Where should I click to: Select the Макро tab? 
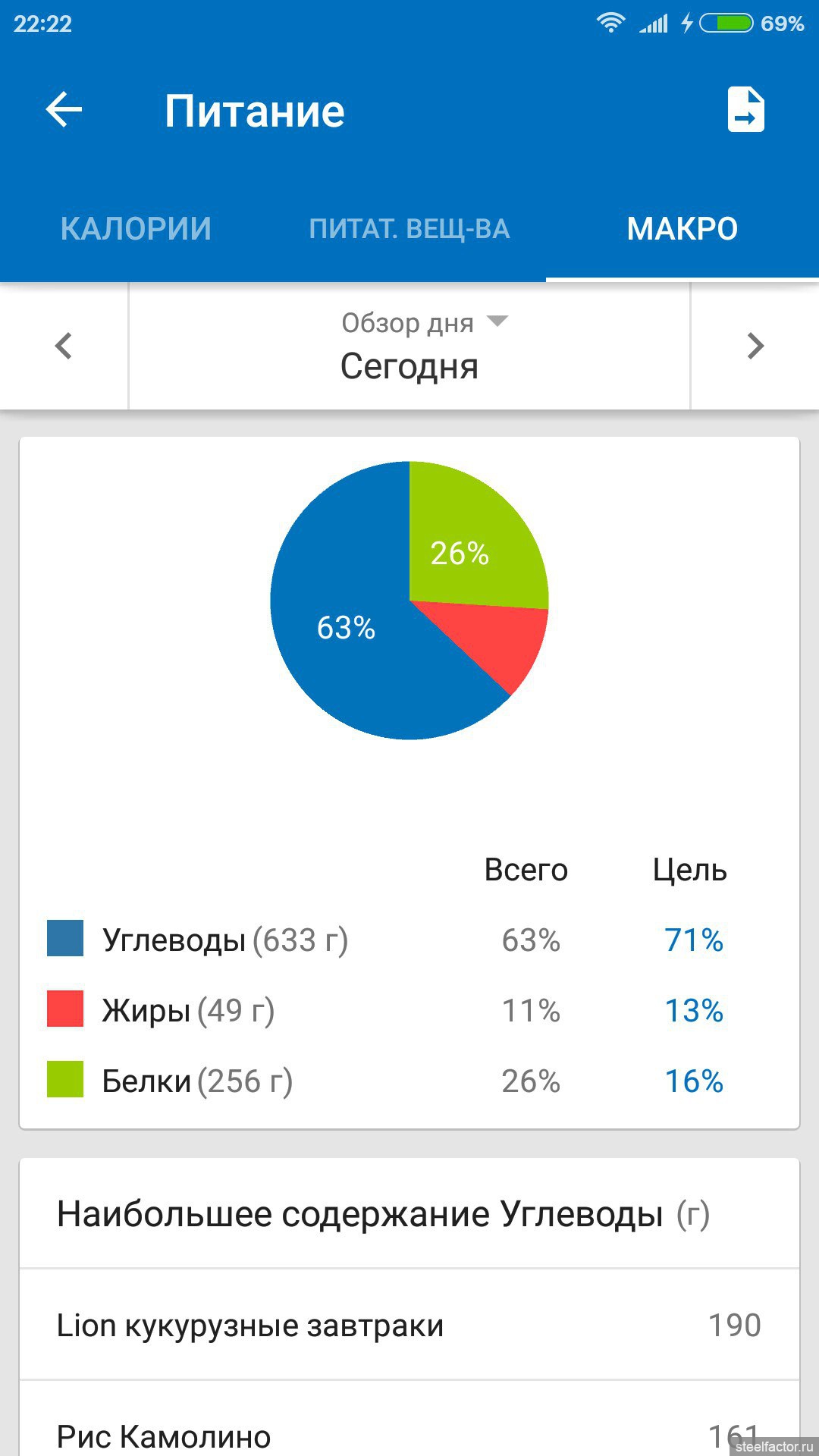click(682, 229)
